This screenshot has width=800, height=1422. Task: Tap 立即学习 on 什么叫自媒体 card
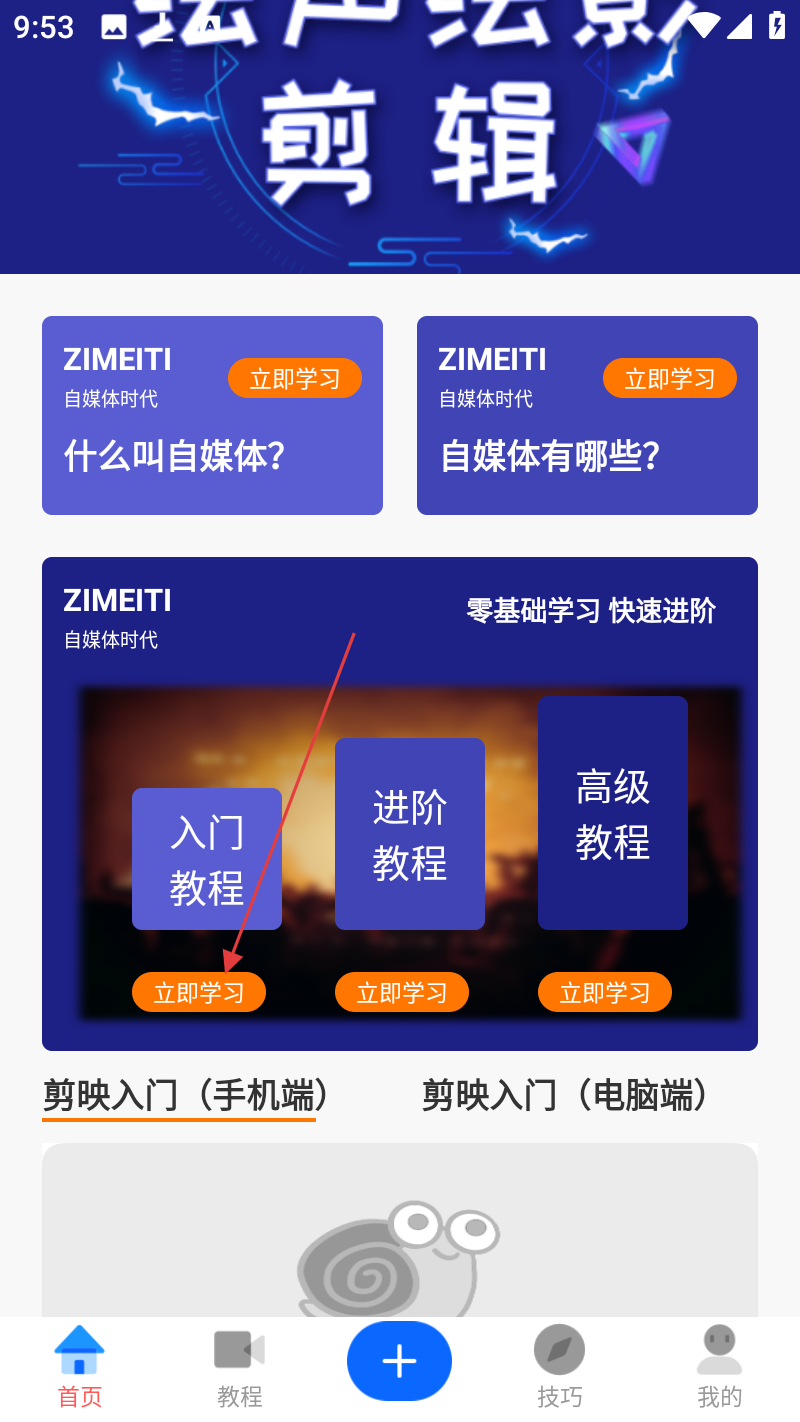(x=294, y=379)
